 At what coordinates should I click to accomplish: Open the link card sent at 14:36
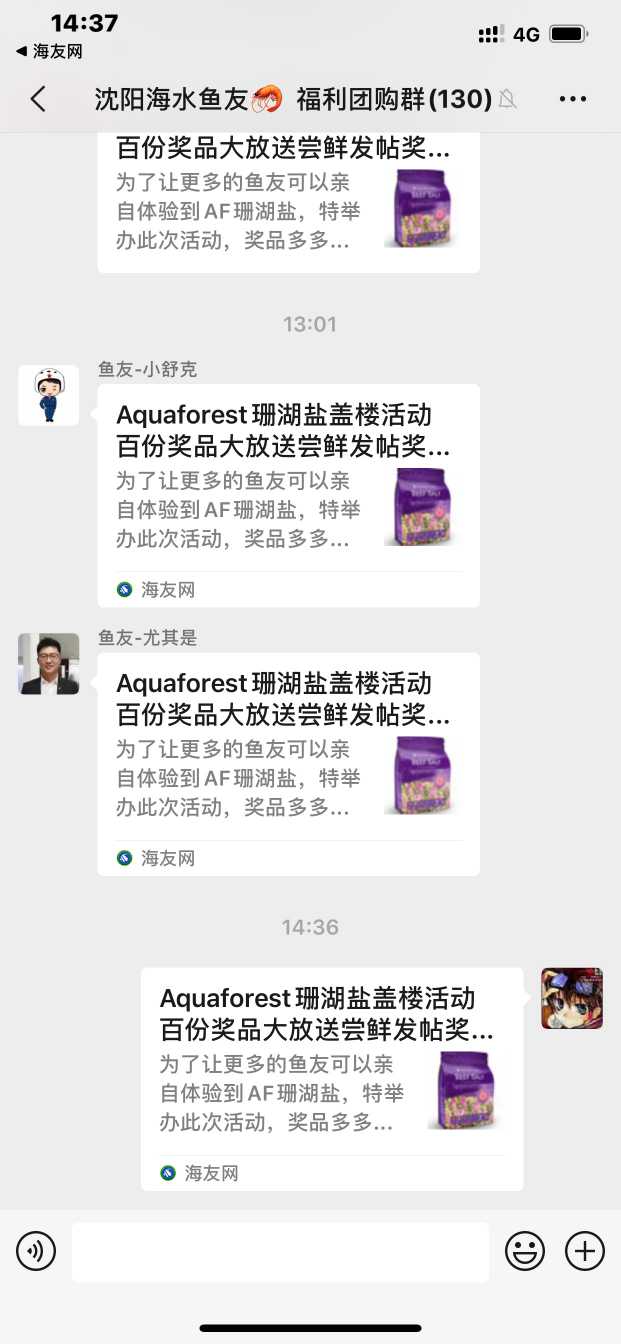pos(332,1078)
